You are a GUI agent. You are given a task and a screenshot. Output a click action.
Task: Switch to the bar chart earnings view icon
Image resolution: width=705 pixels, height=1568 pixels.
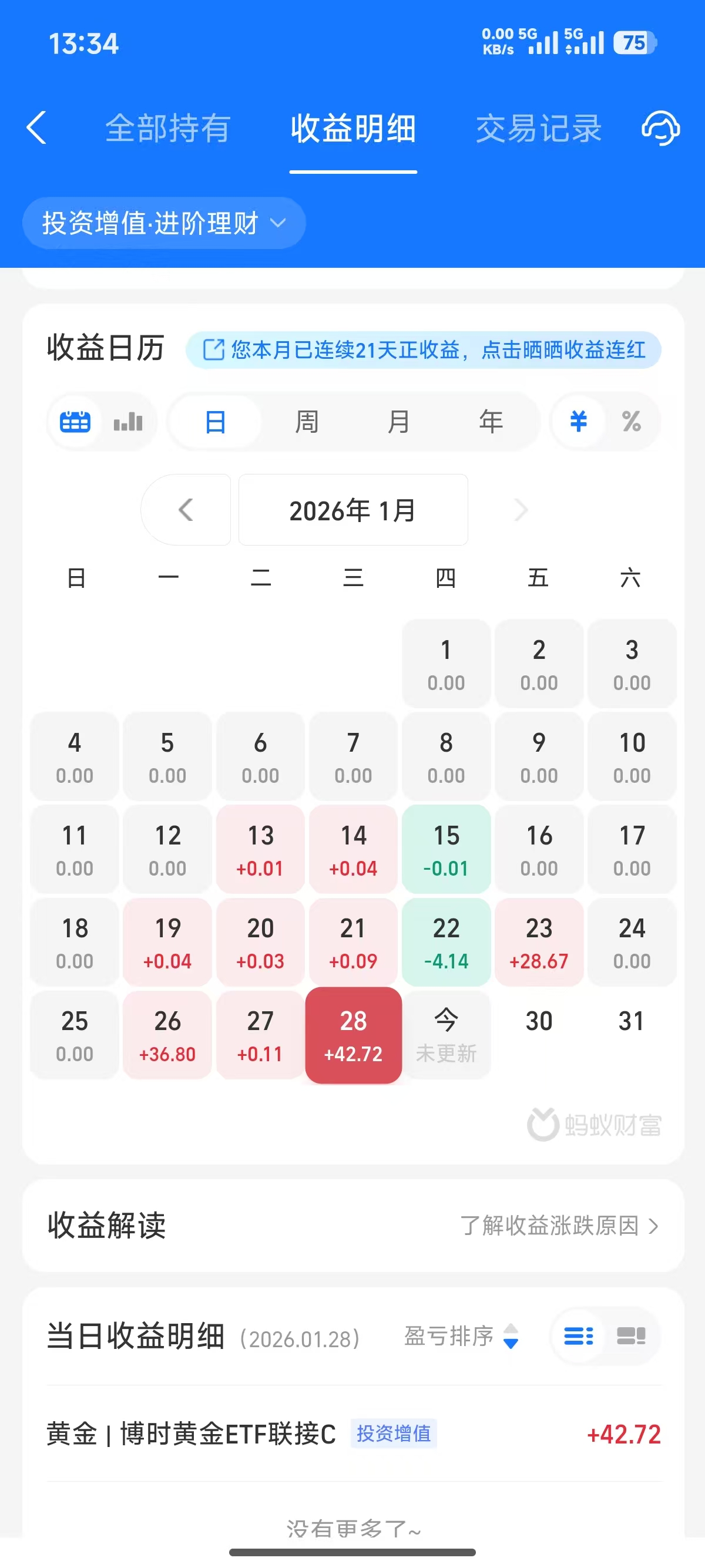127,421
